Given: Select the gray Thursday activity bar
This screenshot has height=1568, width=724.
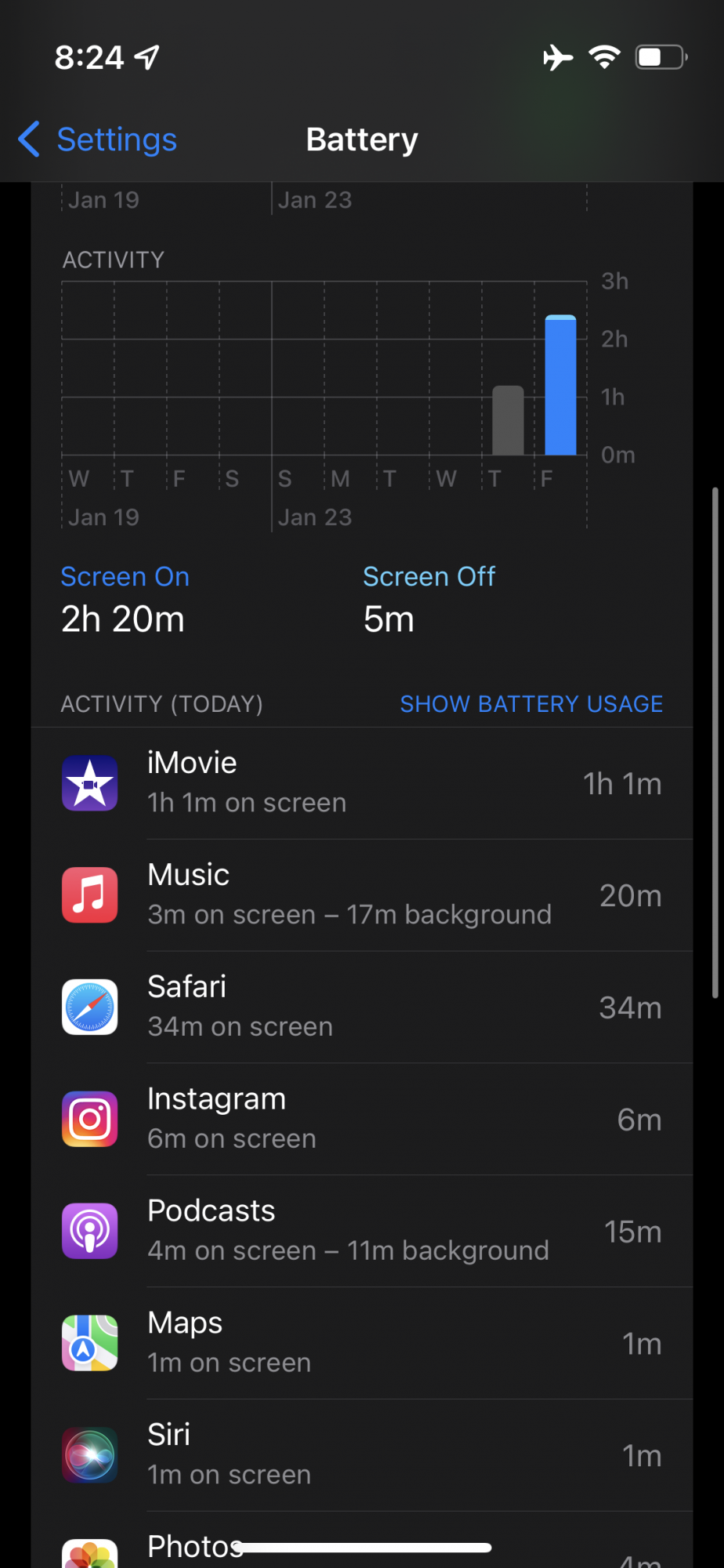Looking at the screenshot, I should pos(508,420).
